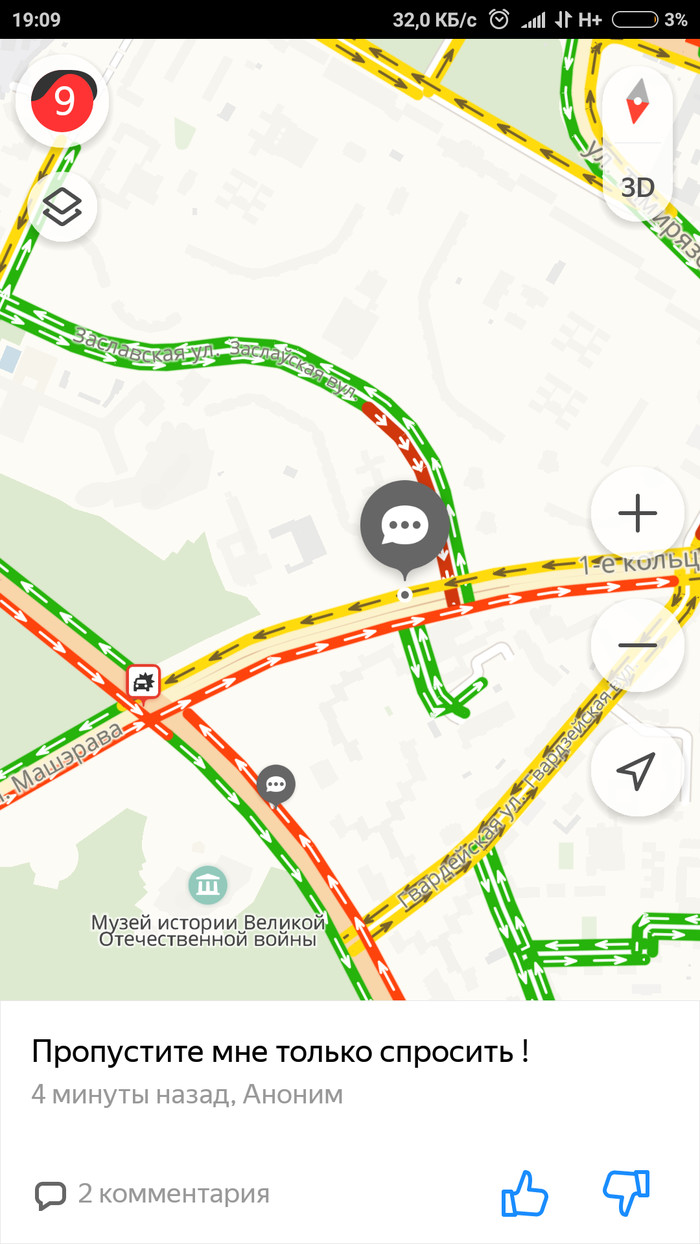The width and height of the screenshot is (700, 1244).
Task: Center map on my location
Action: (637, 769)
